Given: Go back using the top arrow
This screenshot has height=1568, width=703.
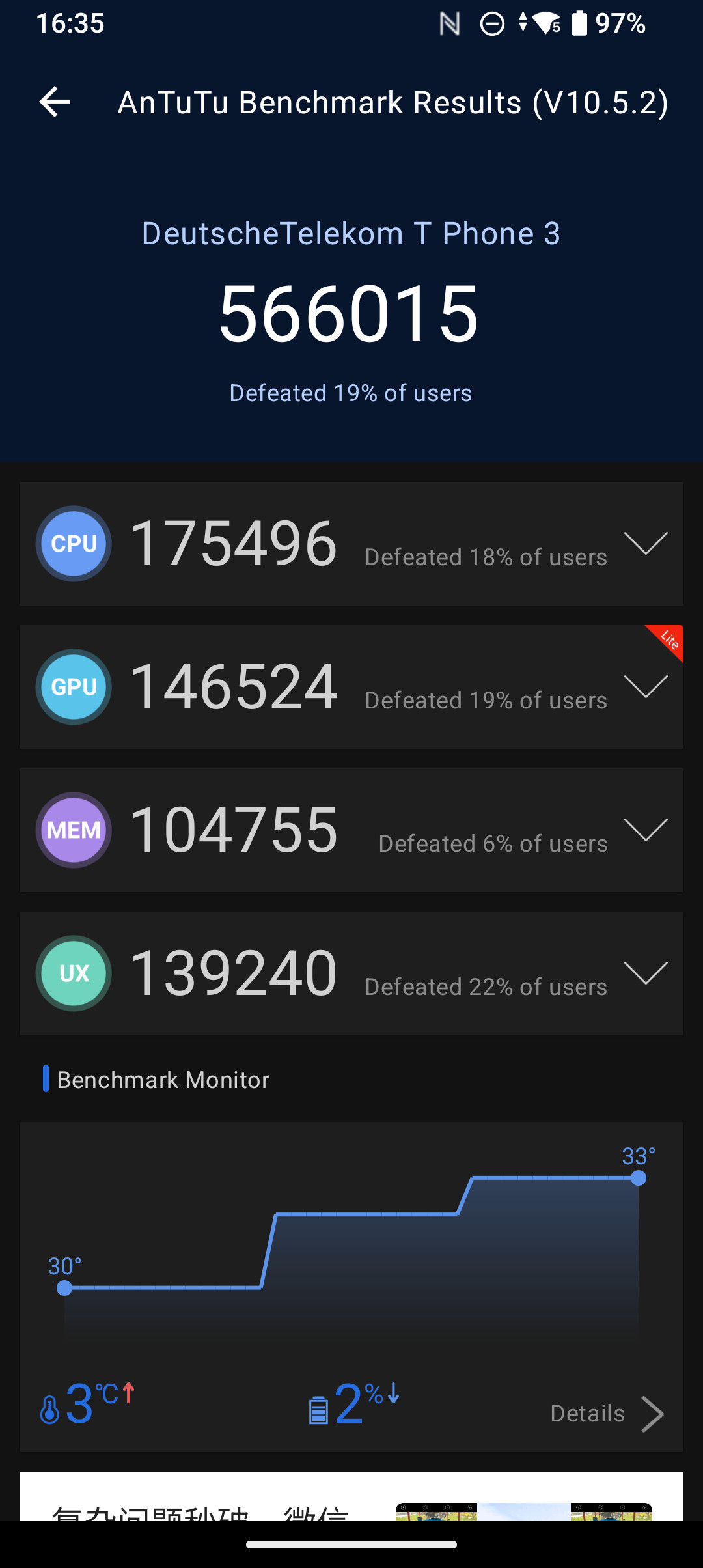Looking at the screenshot, I should (55, 102).
